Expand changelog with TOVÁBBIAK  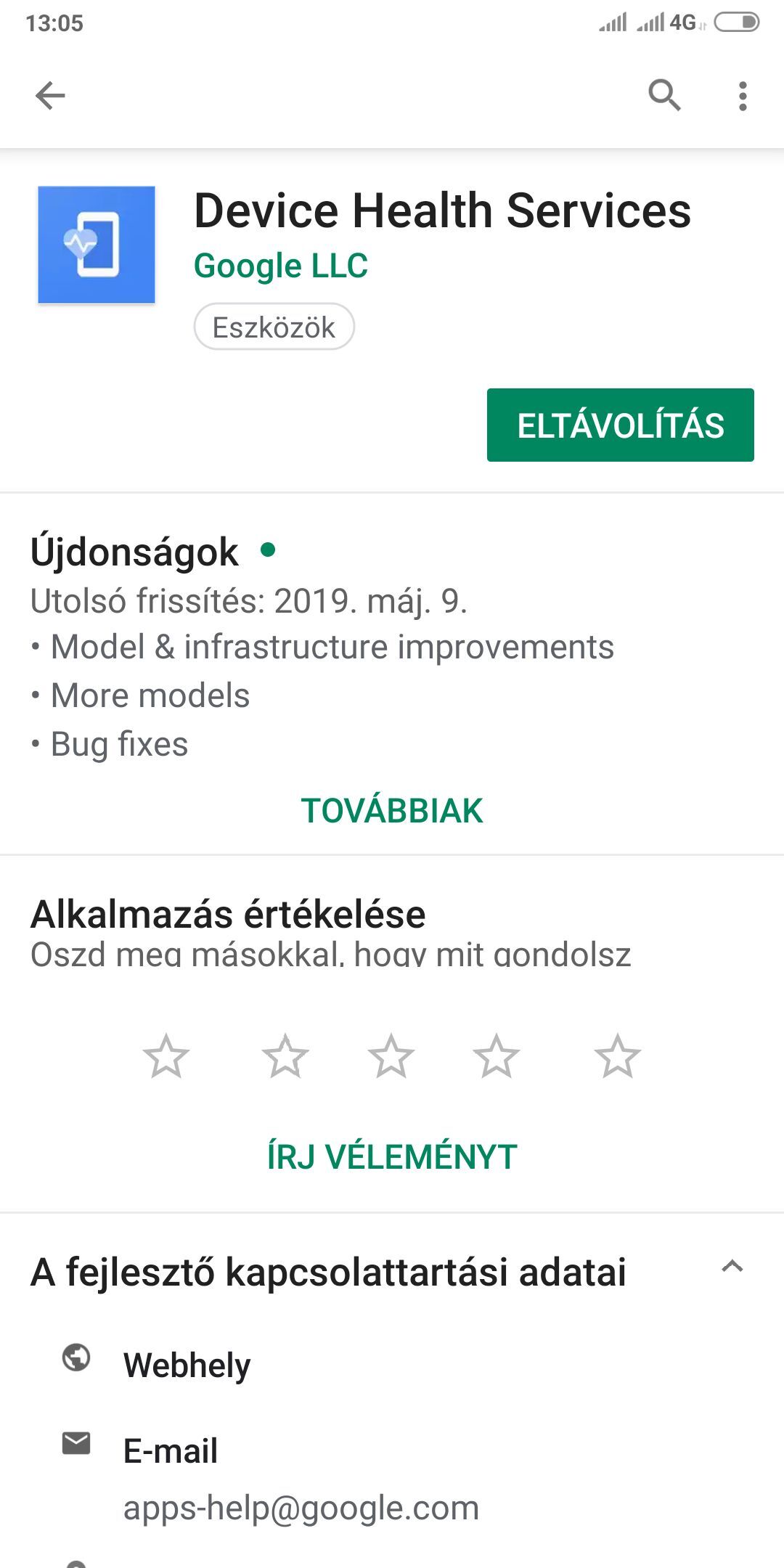[x=392, y=811]
